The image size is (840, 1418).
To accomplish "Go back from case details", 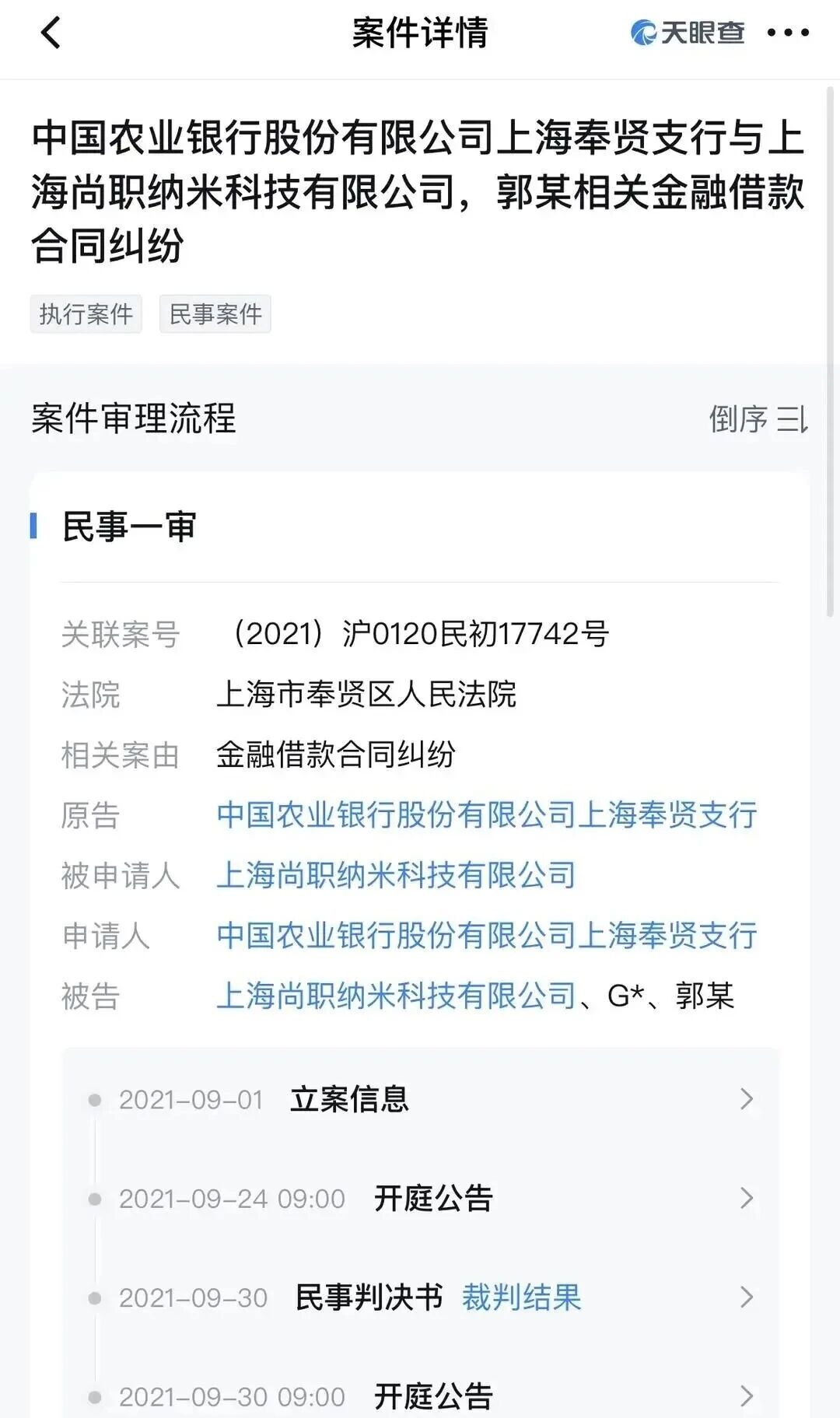I will pos(51,33).
